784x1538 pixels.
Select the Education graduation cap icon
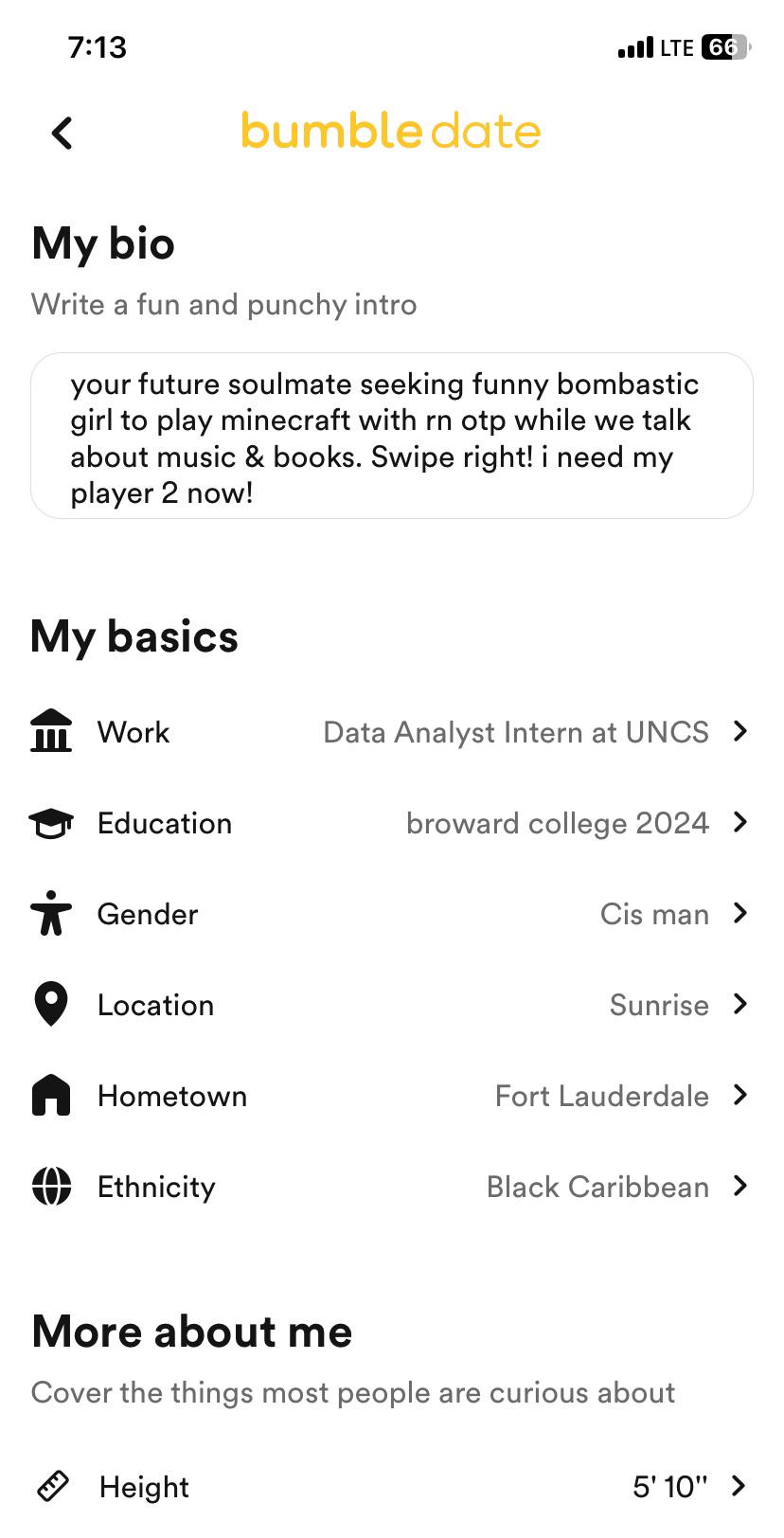click(x=50, y=822)
